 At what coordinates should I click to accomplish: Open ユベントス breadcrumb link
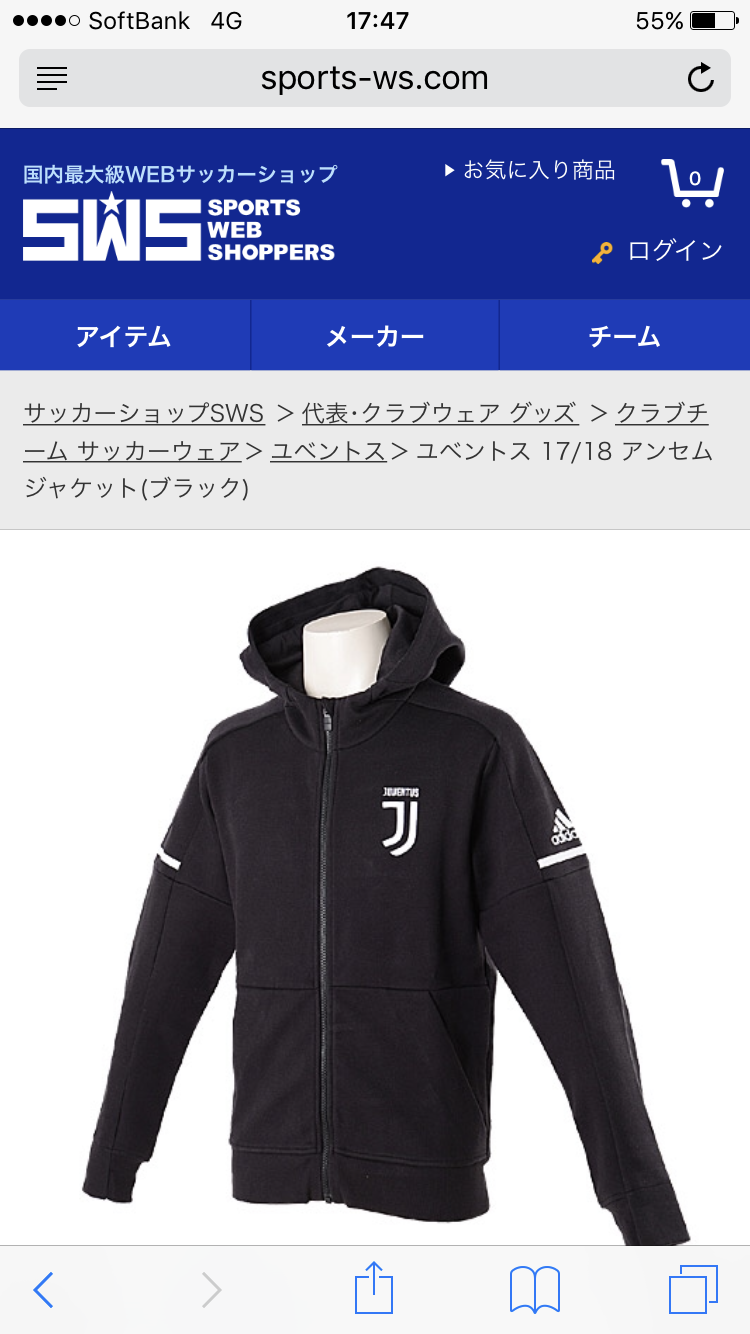pos(329,451)
